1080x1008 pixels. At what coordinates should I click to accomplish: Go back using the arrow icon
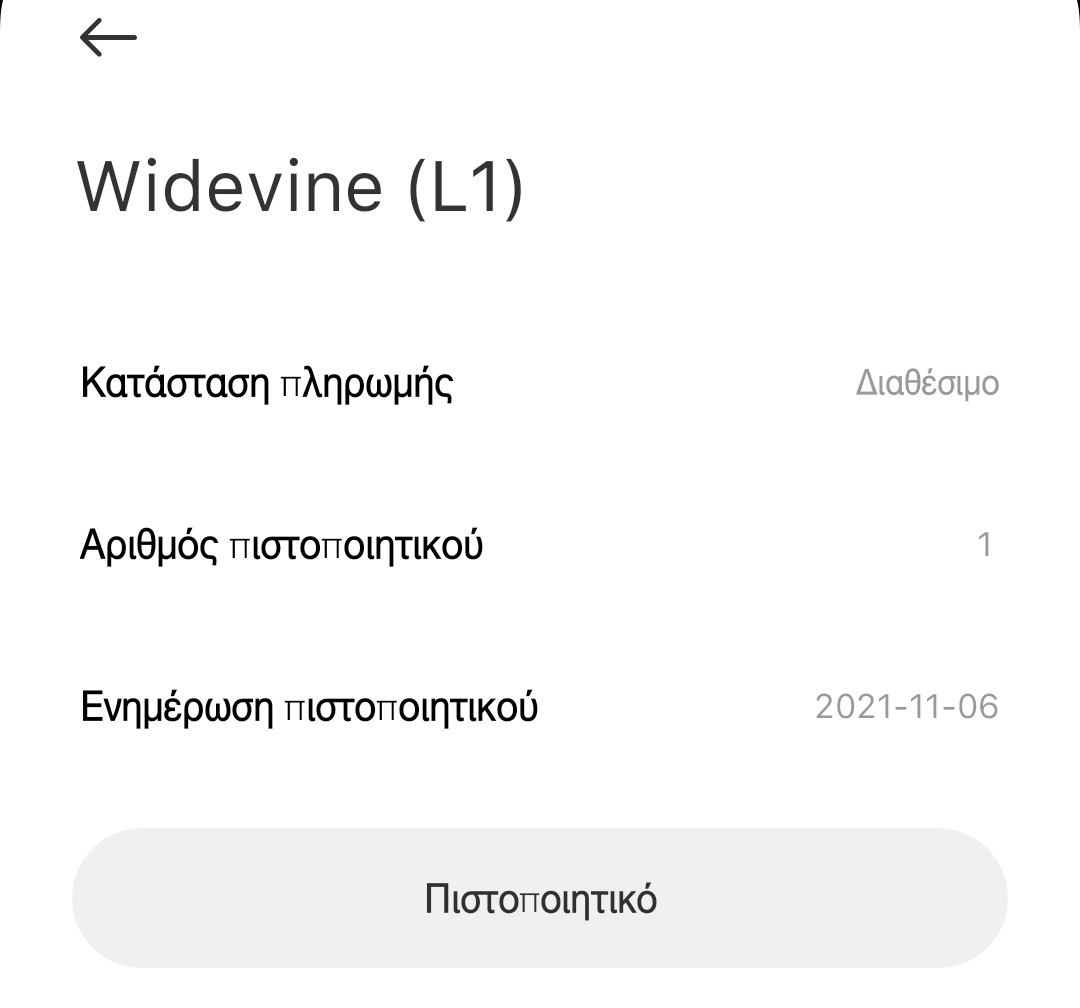(108, 38)
